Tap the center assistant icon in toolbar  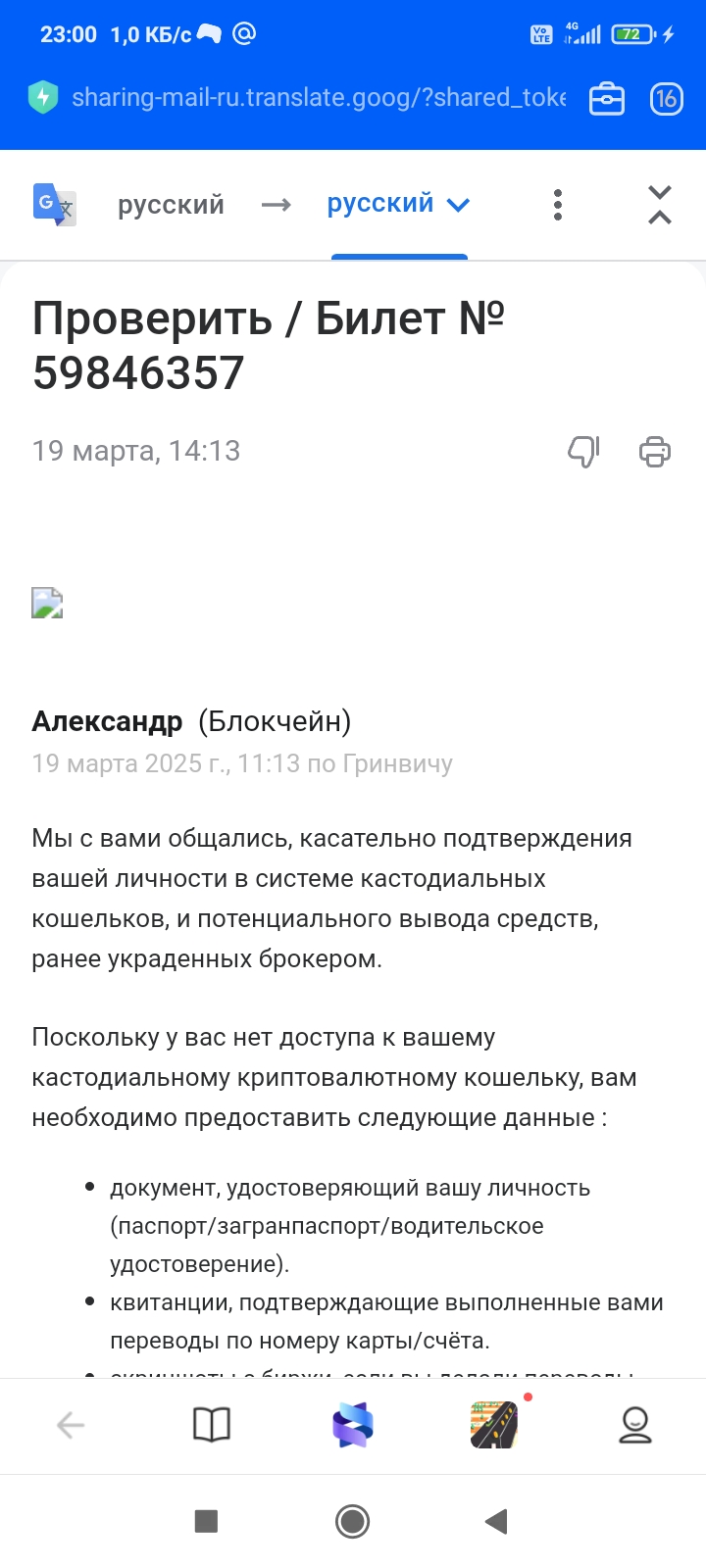(353, 1425)
